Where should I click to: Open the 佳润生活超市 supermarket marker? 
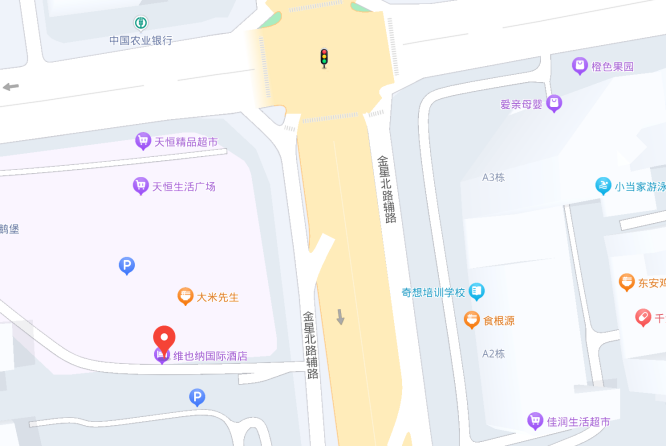click(535, 421)
